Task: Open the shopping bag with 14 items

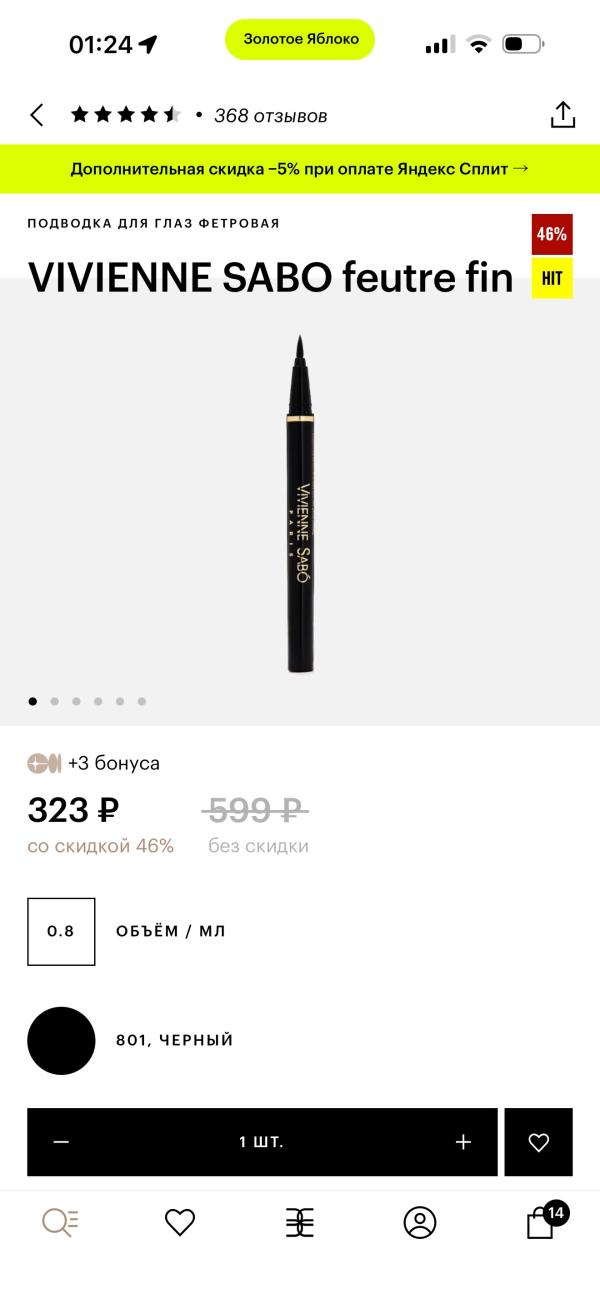Action: pyautogui.click(x=541, y=1222)
